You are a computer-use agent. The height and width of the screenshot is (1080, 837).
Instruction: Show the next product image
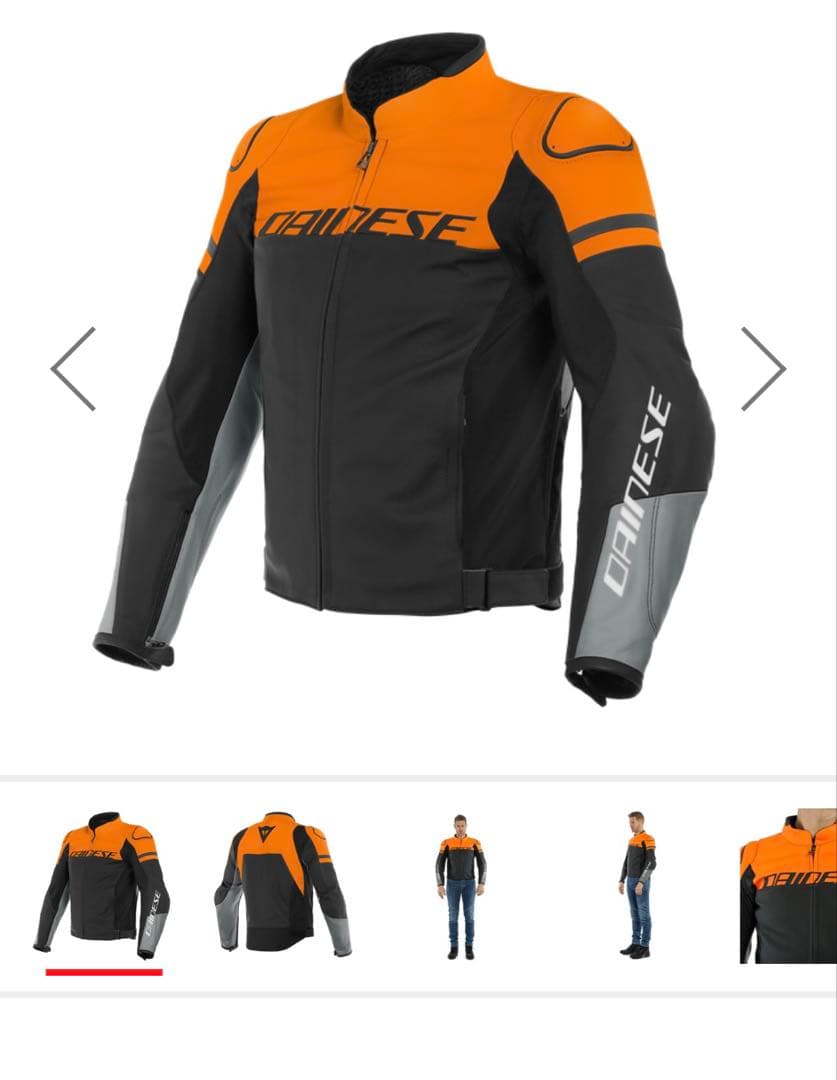coord(762,369)
